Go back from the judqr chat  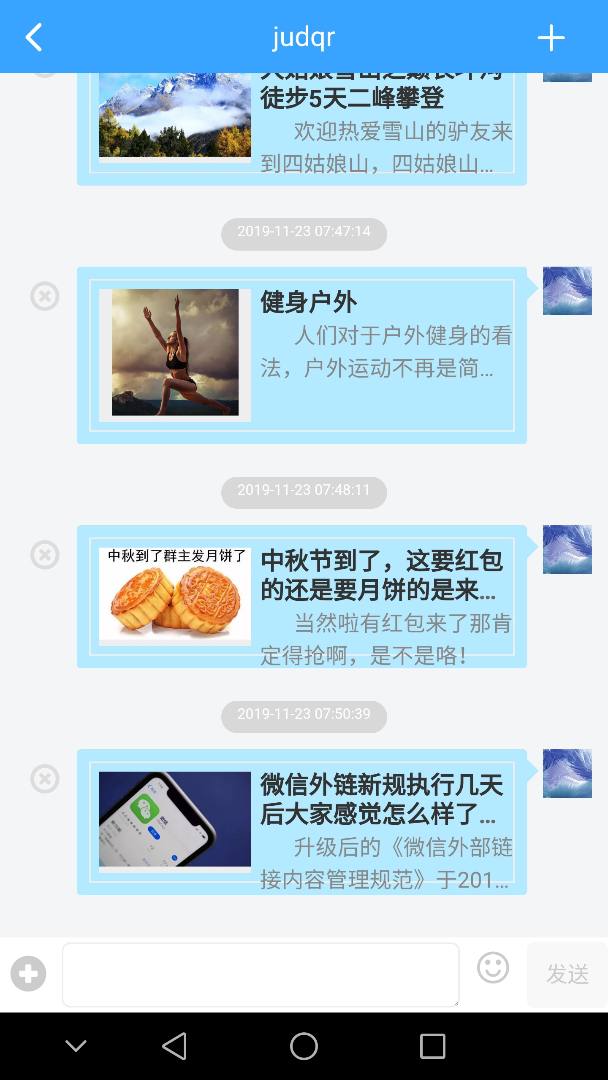point(34,38)
